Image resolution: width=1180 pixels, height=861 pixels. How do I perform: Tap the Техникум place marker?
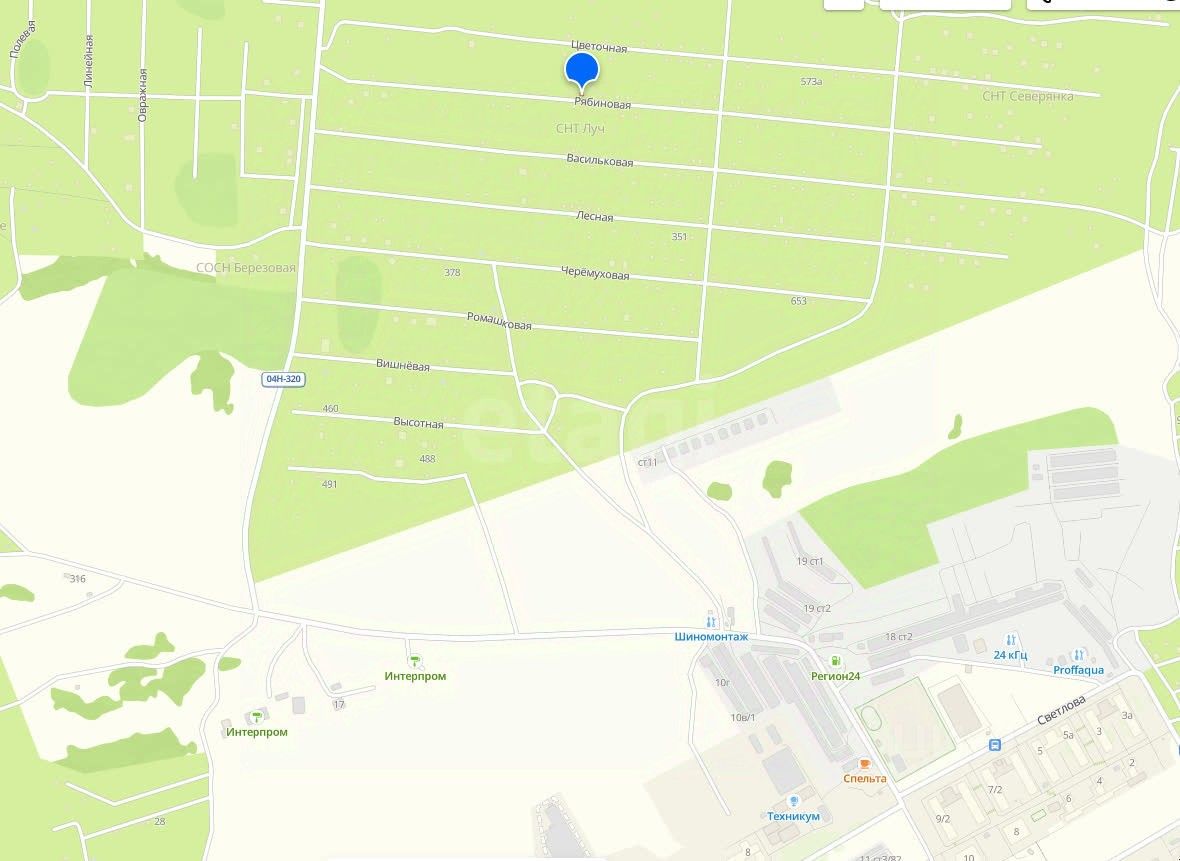click(x=794, y=801)
